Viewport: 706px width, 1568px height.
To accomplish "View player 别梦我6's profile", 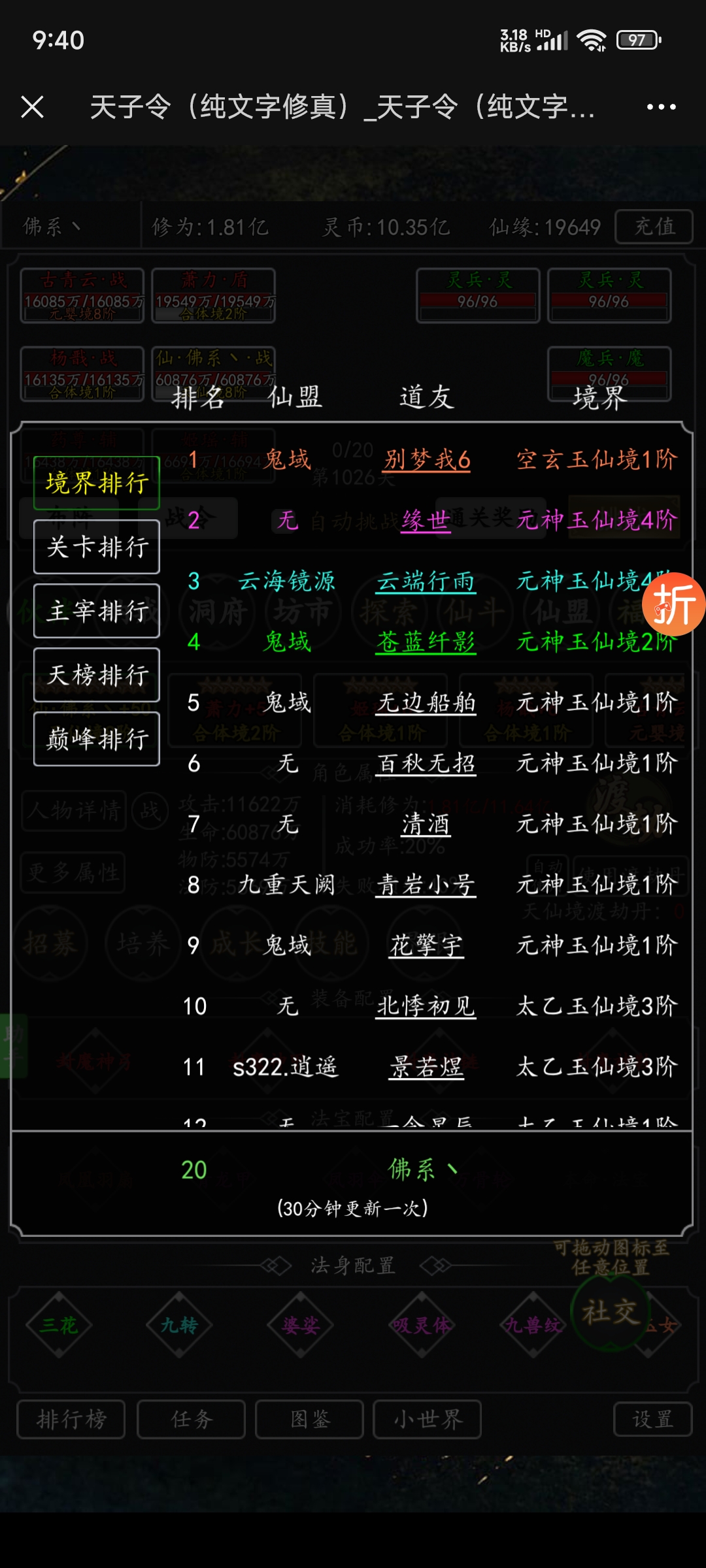I will (426, 459).
